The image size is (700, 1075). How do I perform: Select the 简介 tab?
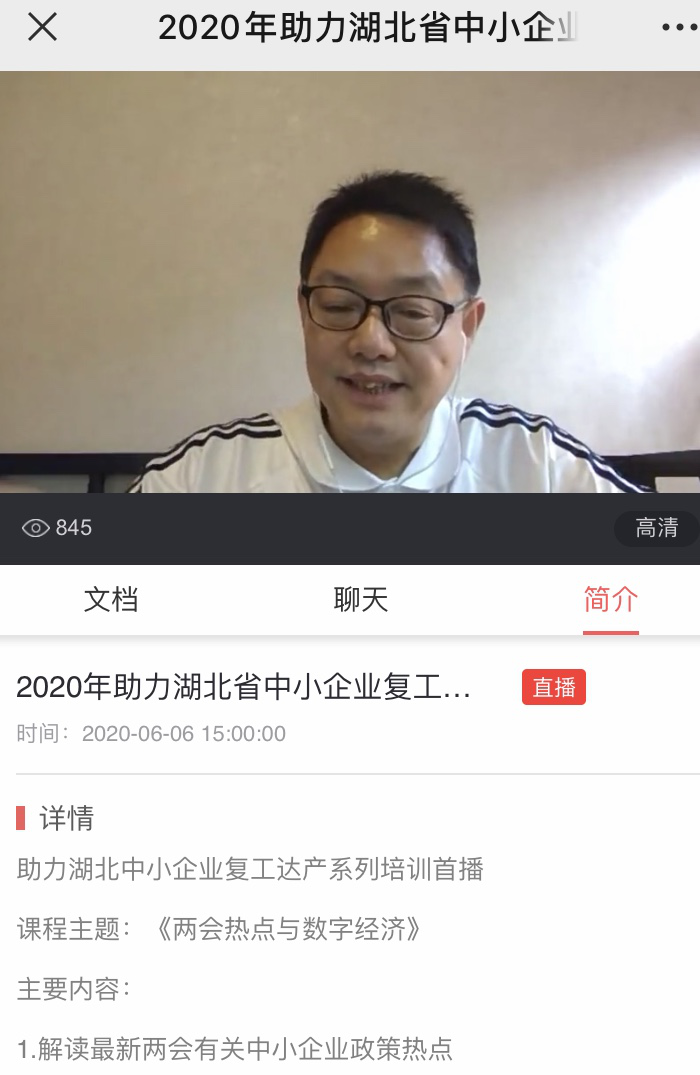tap(610, 600)
